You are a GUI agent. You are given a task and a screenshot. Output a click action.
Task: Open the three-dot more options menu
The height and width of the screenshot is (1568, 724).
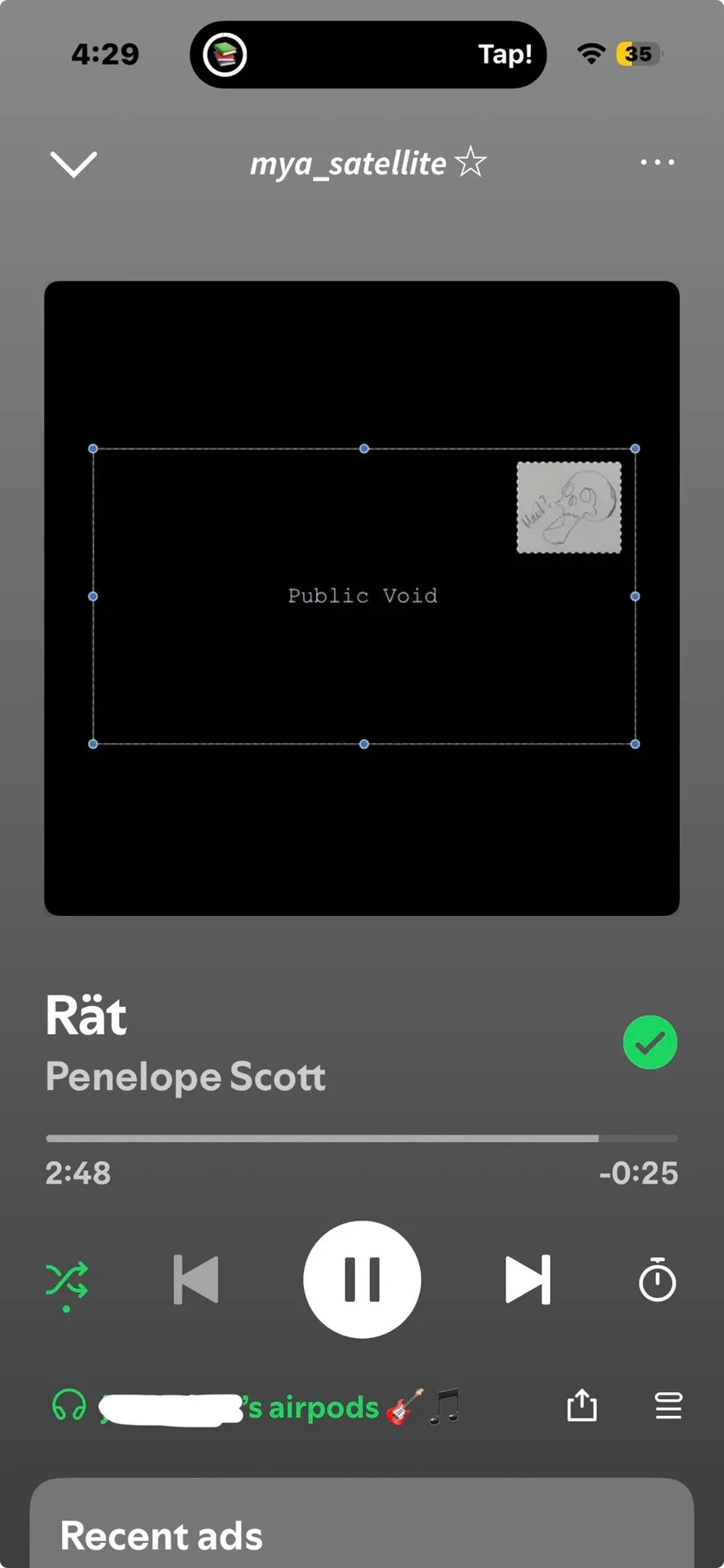coord(657,162)
